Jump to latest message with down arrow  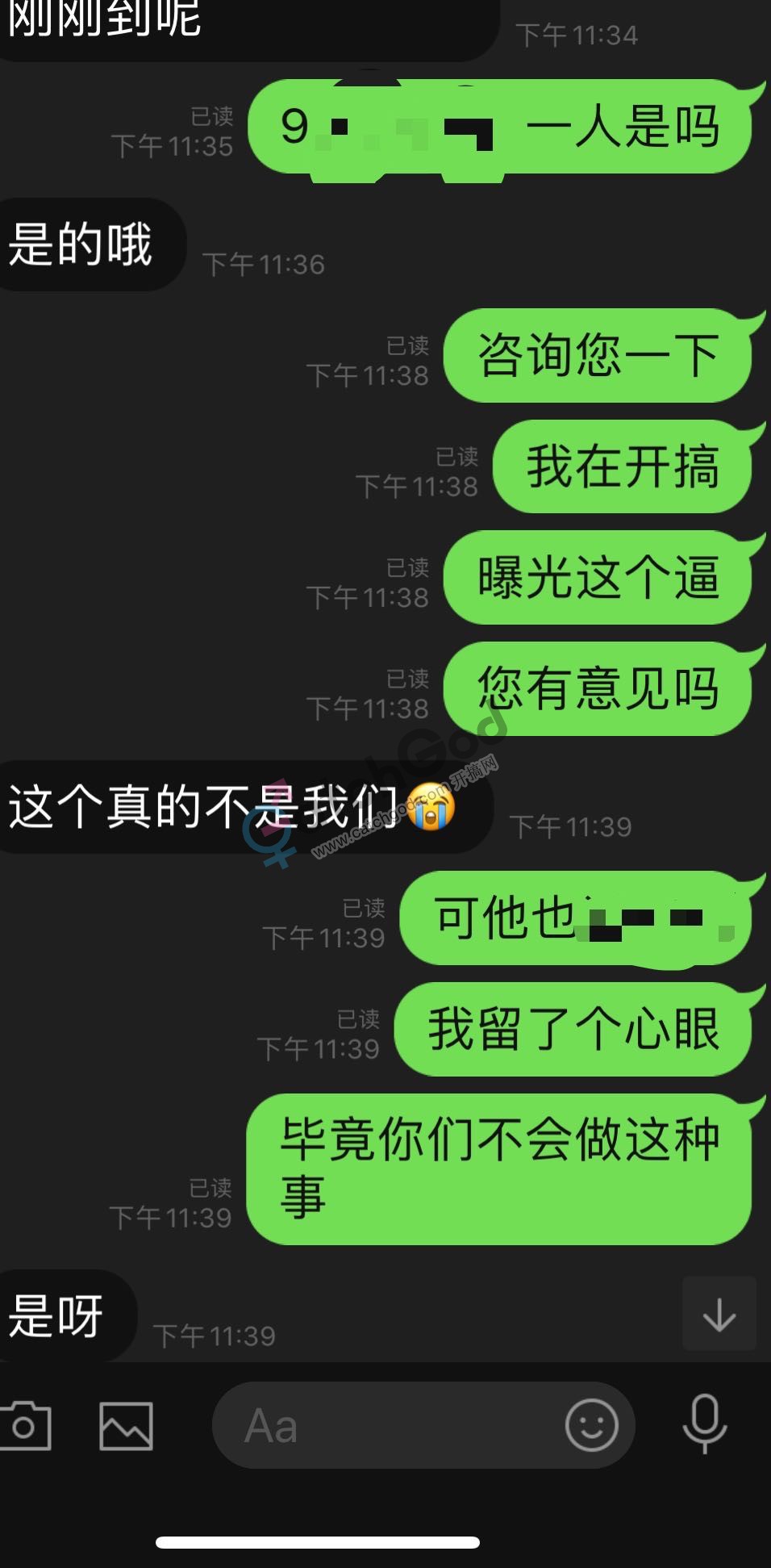coord(719,1315)
